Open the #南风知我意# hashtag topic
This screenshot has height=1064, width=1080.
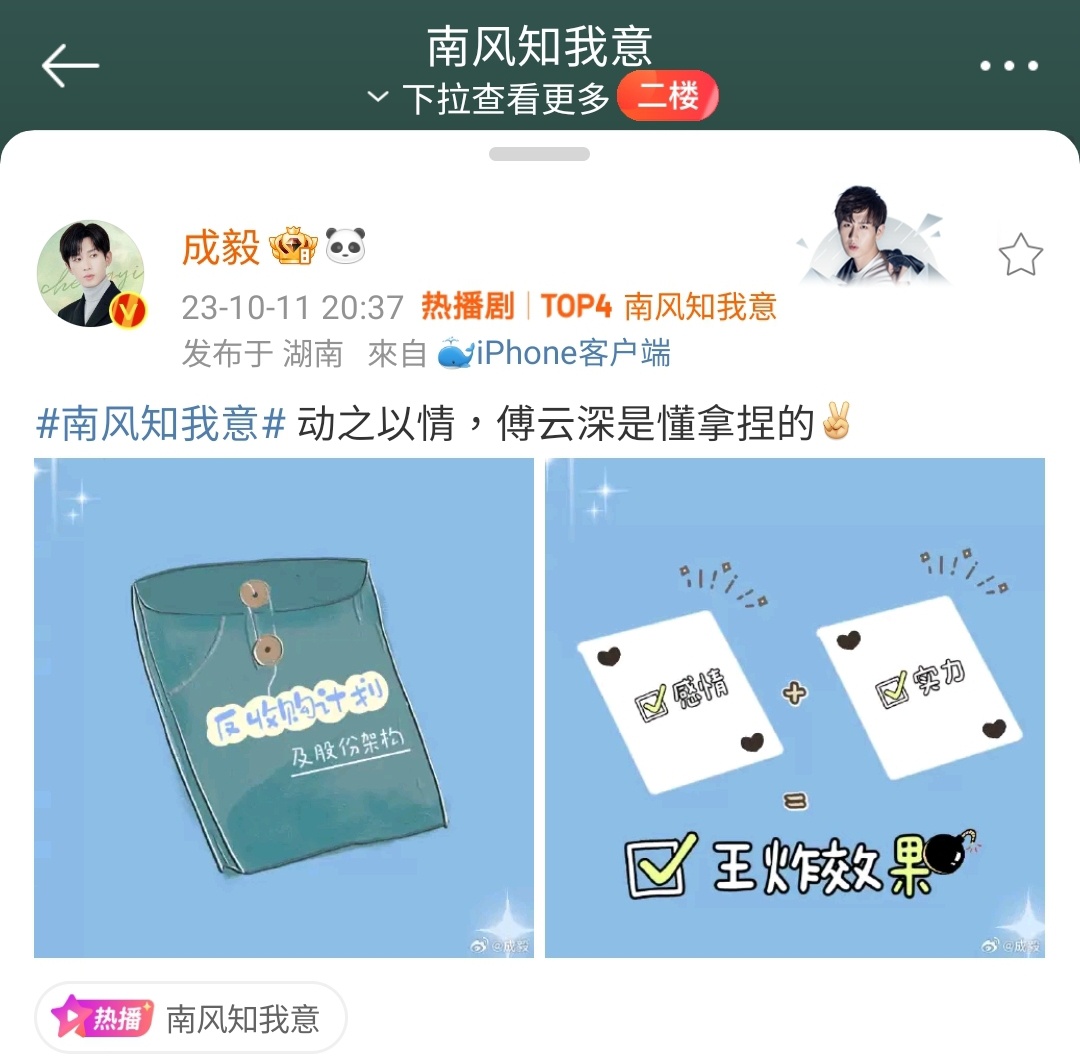161,424
